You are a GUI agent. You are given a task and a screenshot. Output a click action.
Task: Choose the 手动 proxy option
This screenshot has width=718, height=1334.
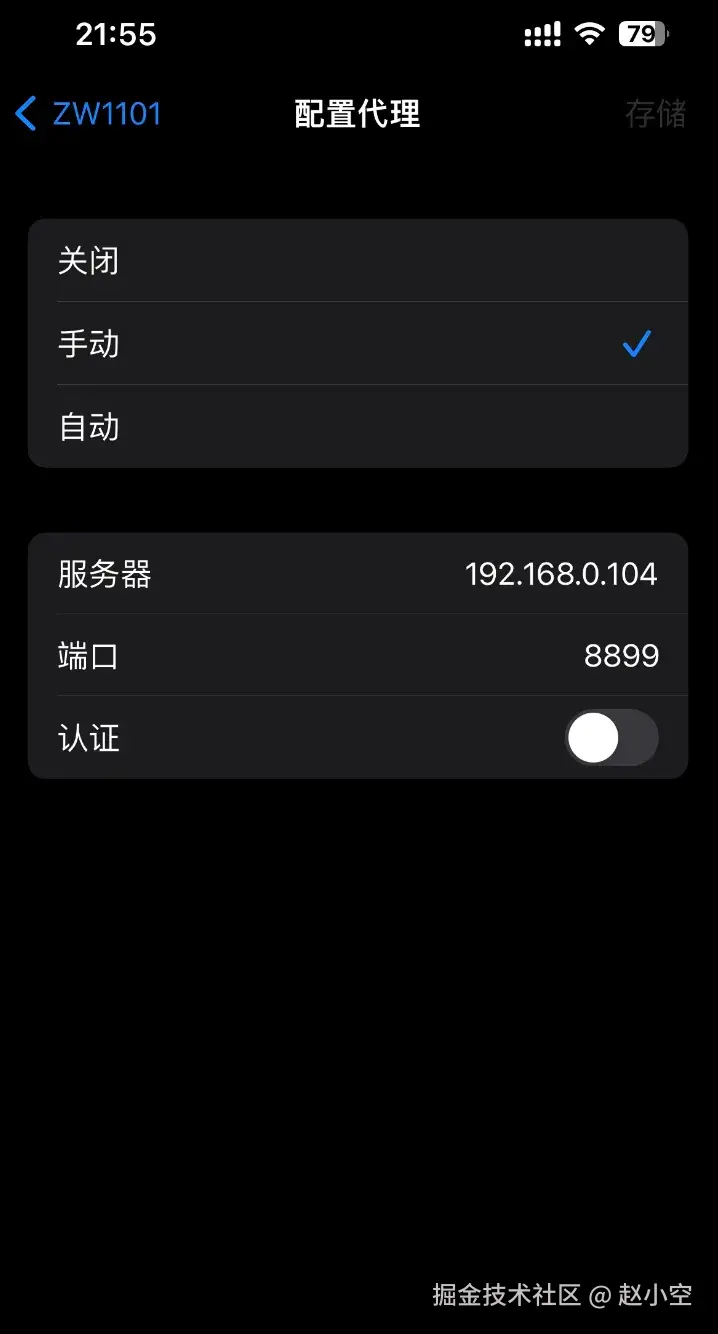(x=357, y=344)
